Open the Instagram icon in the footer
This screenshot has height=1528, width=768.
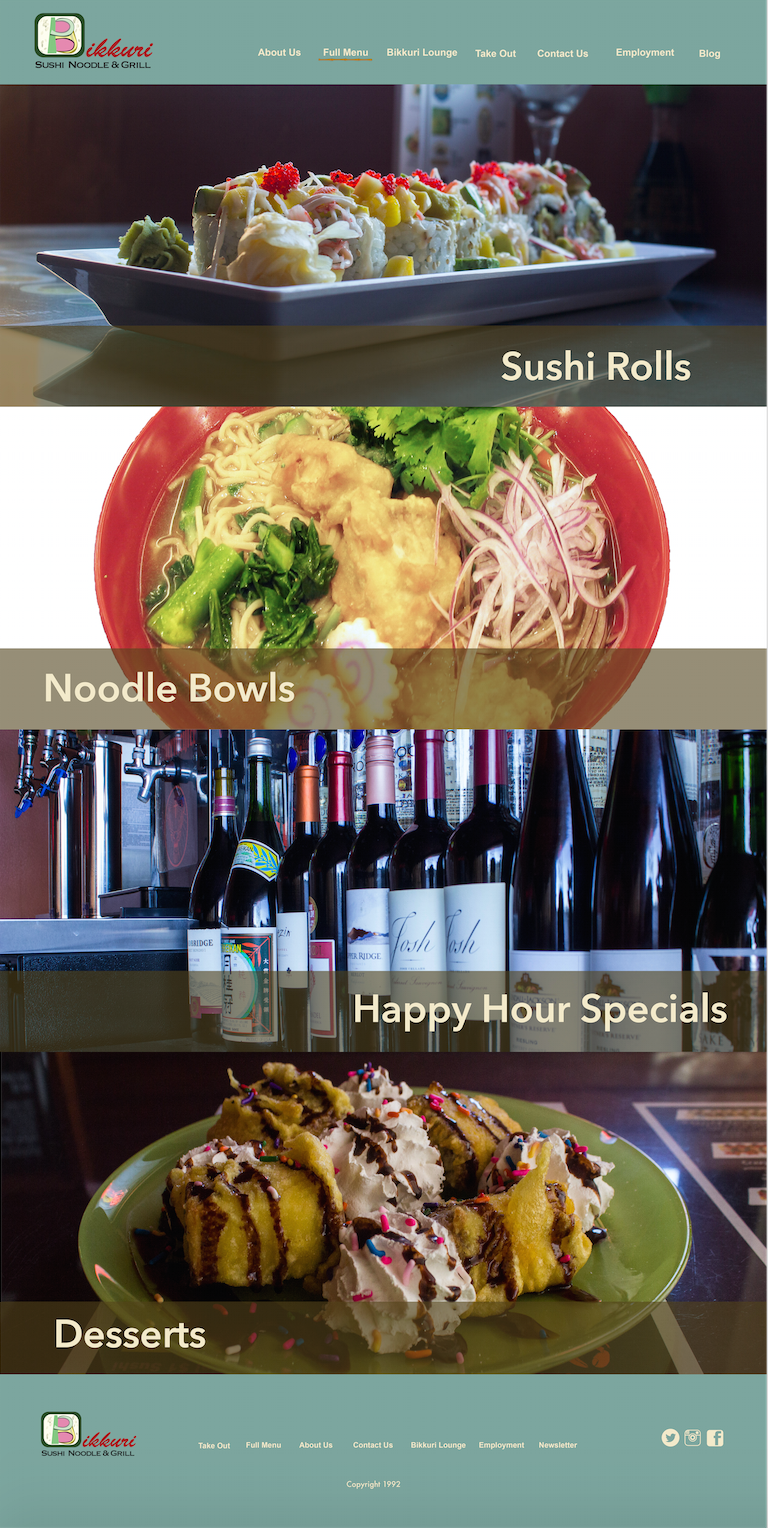[693, 1438]
